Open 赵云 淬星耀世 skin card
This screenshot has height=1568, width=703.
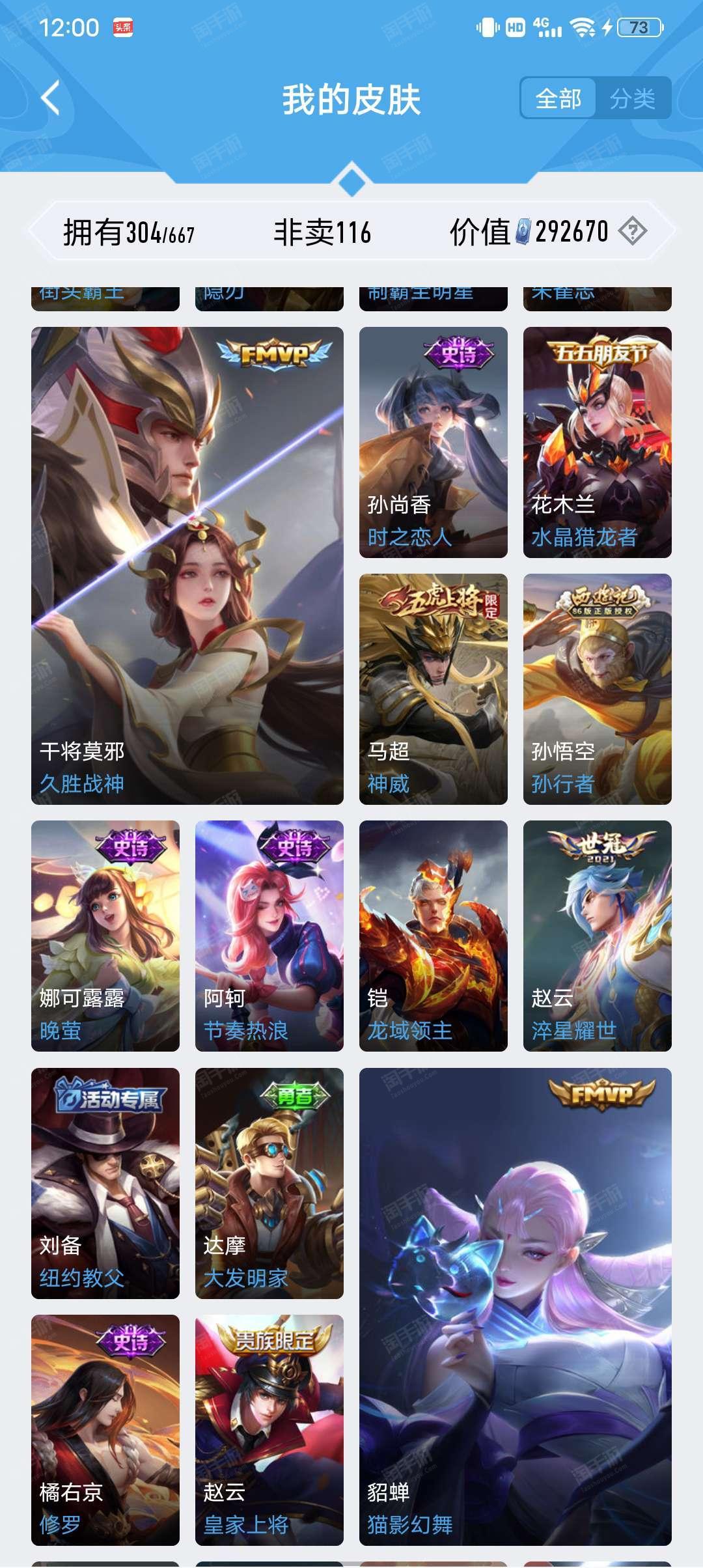(x=597, y=936)
